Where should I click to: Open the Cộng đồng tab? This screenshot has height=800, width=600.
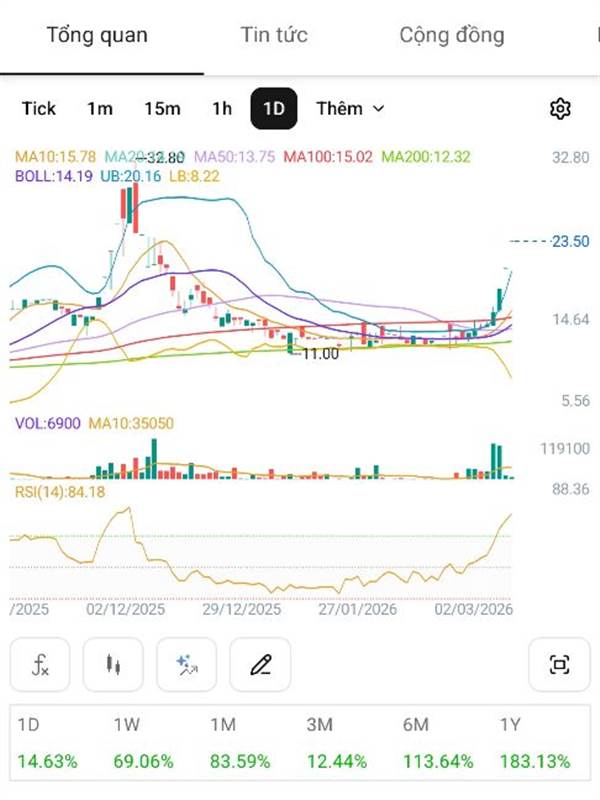tap(451, 36)
